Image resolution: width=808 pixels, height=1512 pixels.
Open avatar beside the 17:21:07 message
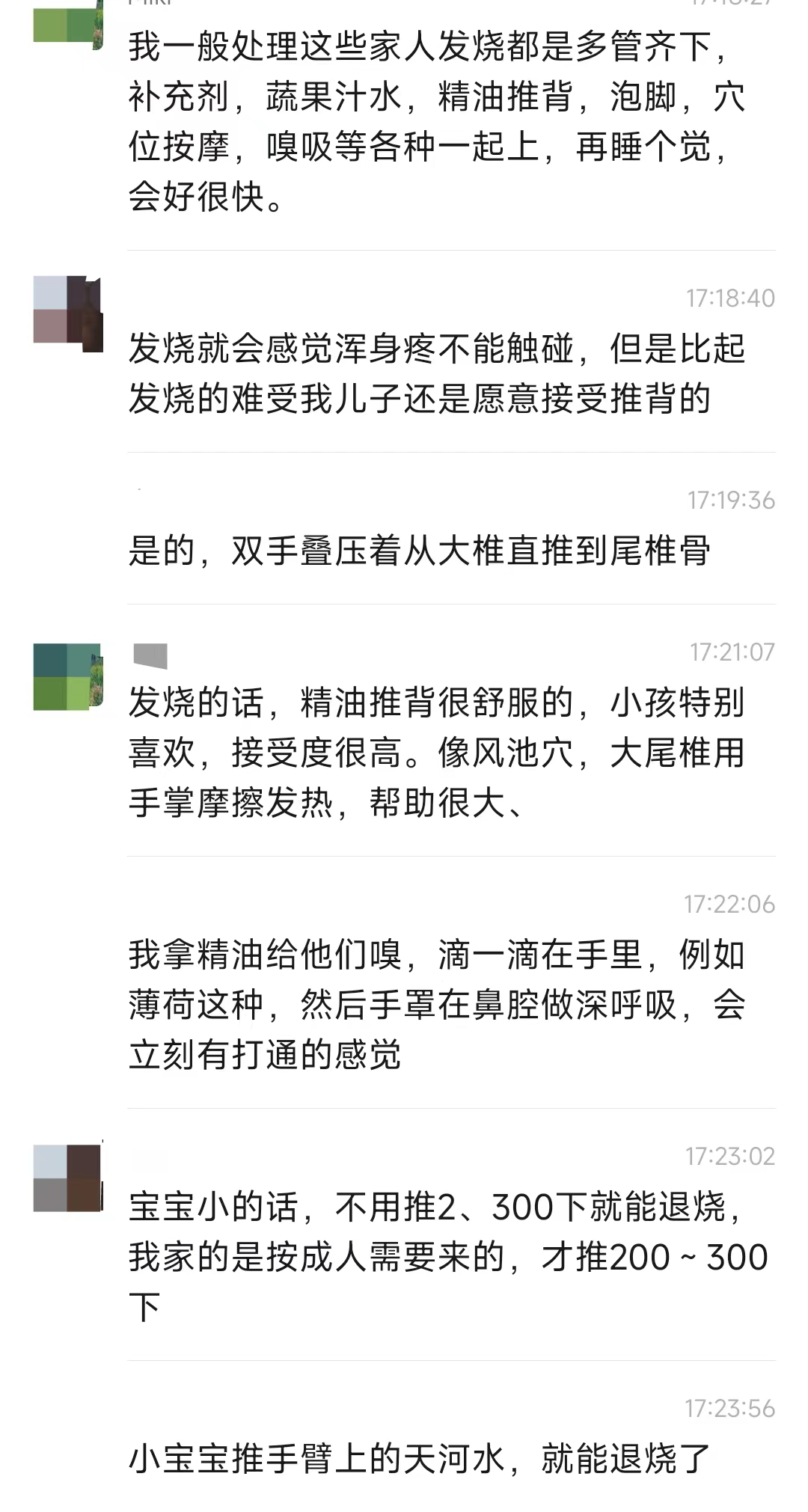pos(68,676)
